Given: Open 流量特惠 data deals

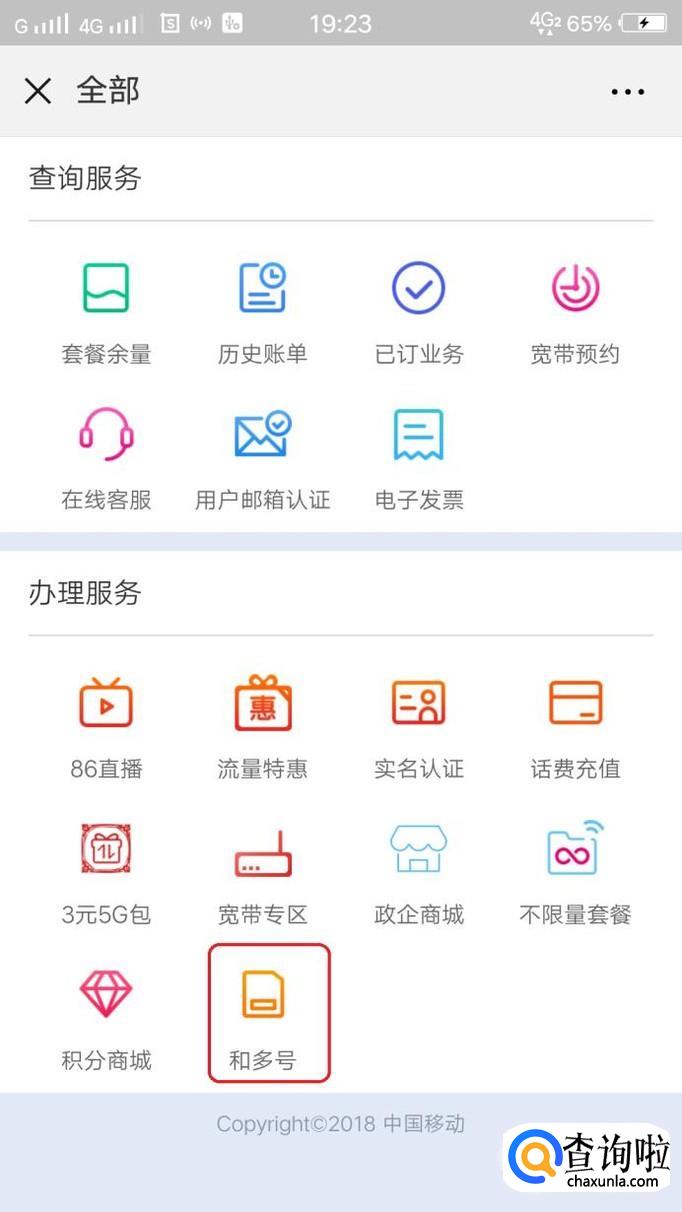Looking at the screenshot, I should 262,726.
